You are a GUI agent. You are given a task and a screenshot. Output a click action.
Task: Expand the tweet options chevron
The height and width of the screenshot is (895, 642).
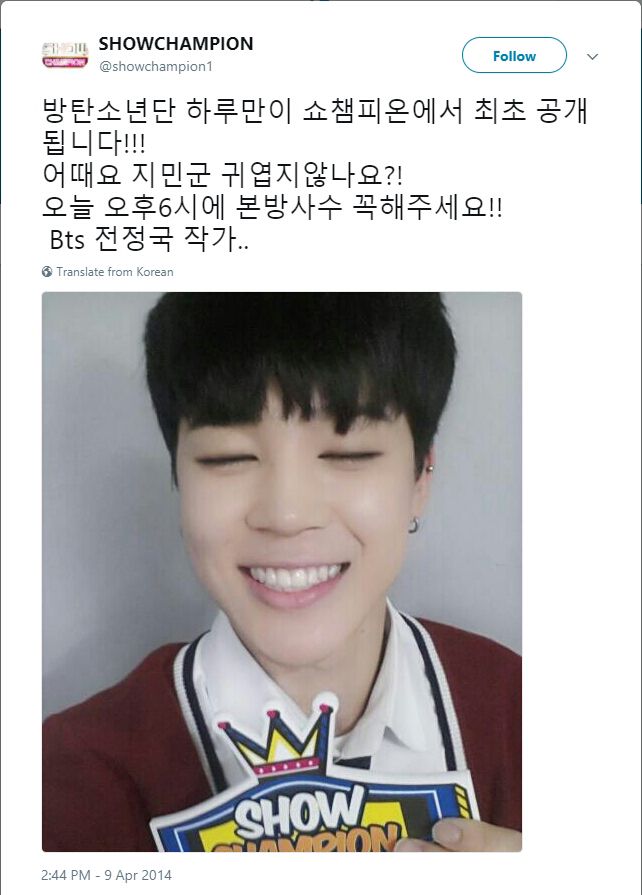(592, 56)
